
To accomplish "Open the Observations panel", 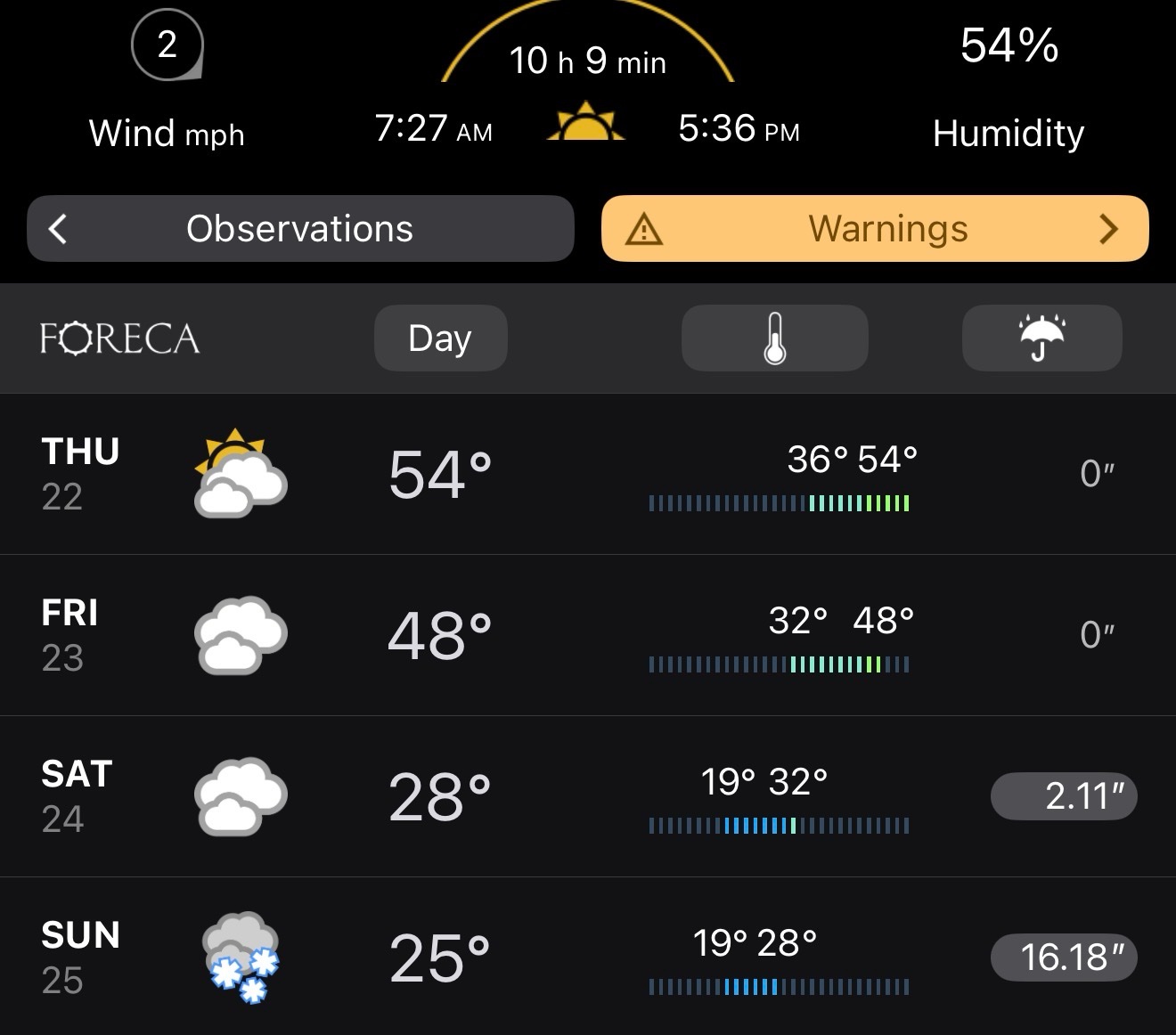I will (300, 229).
